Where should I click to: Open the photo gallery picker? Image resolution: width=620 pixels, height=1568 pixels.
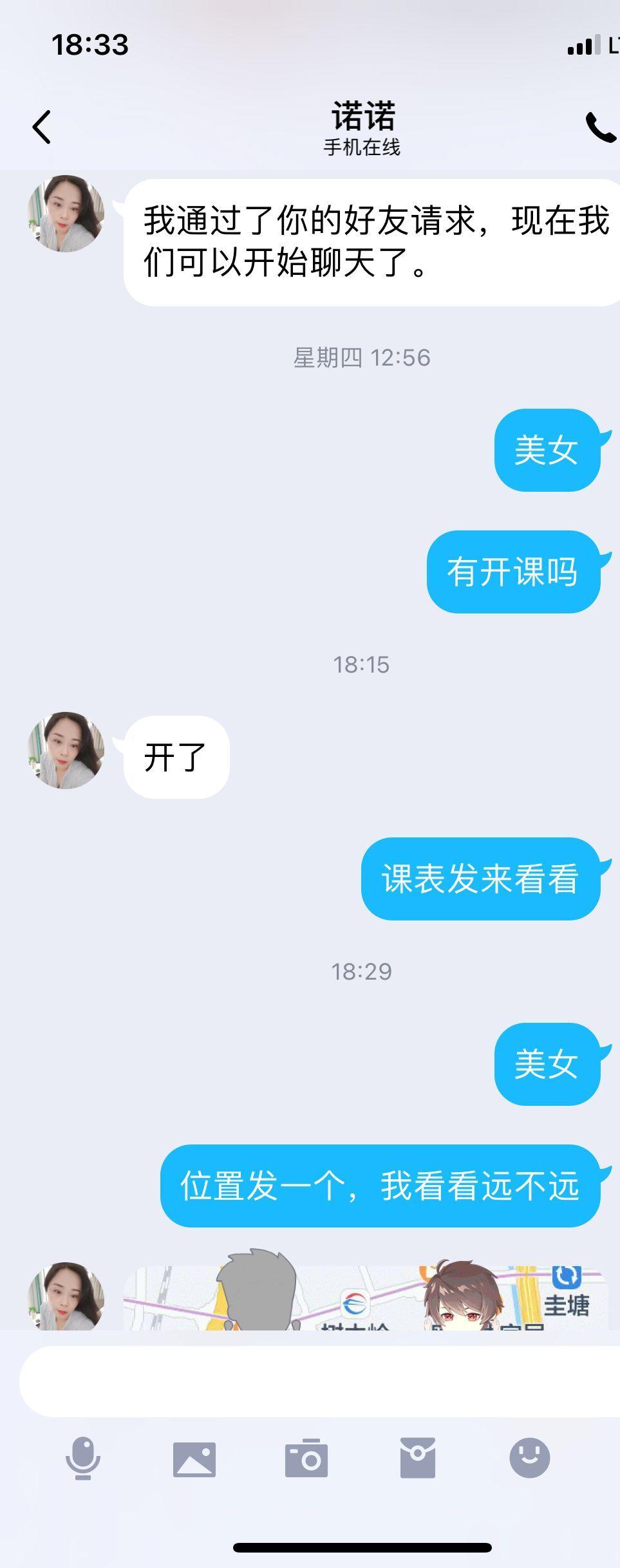(x=194, y=1459)
